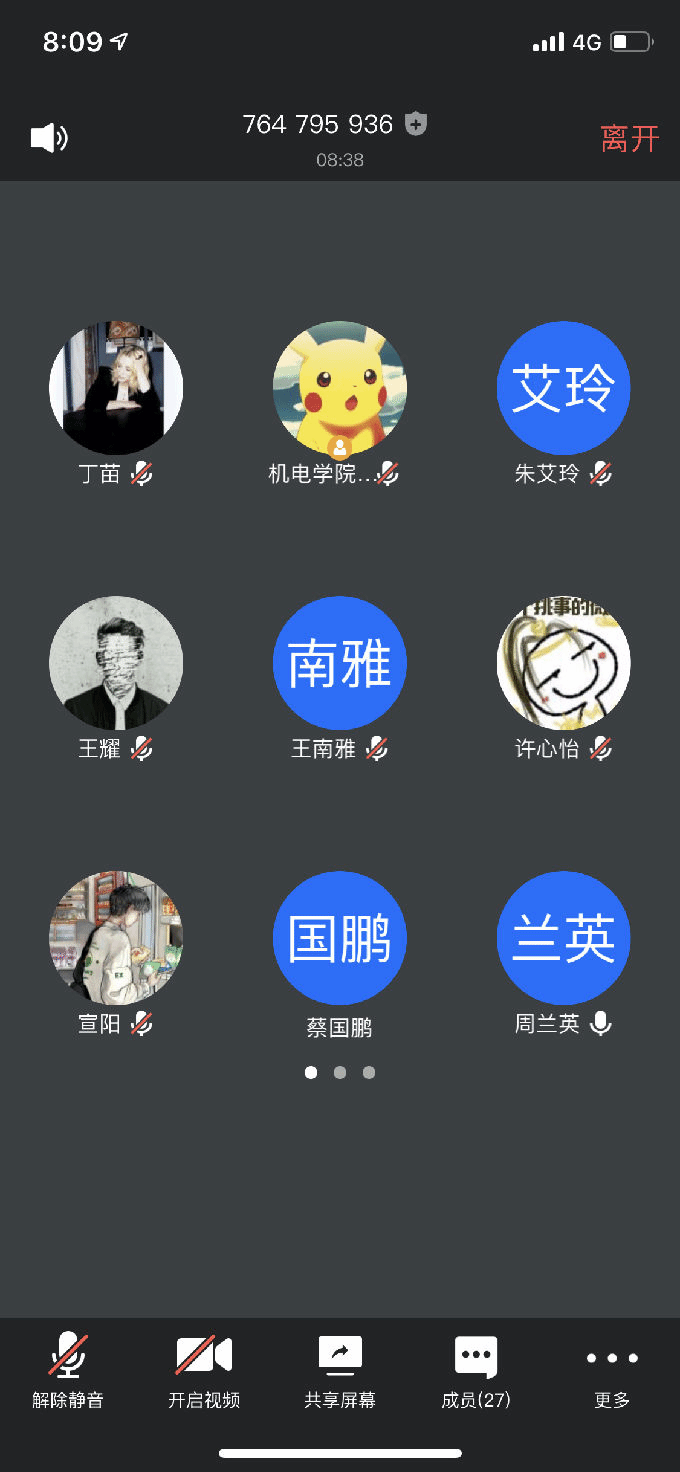Open the 更多 more options menu
This screenshot has width=680, height=1472.
tap(612, 1371)
